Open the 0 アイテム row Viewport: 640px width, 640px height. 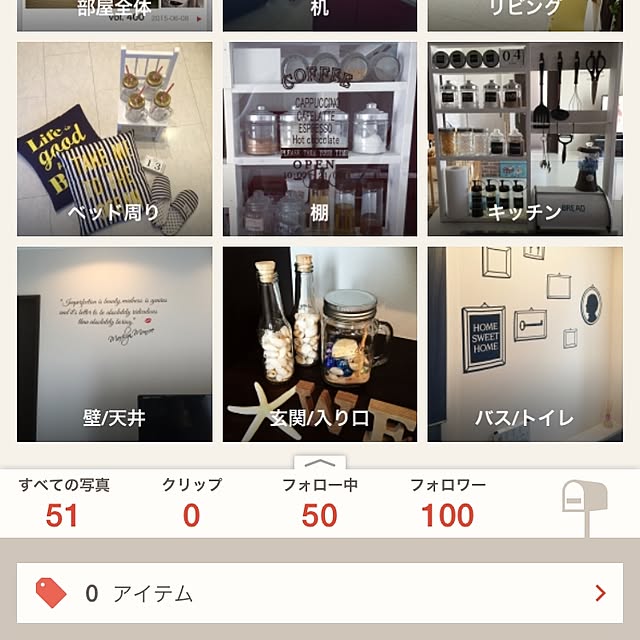coord(320,593)
